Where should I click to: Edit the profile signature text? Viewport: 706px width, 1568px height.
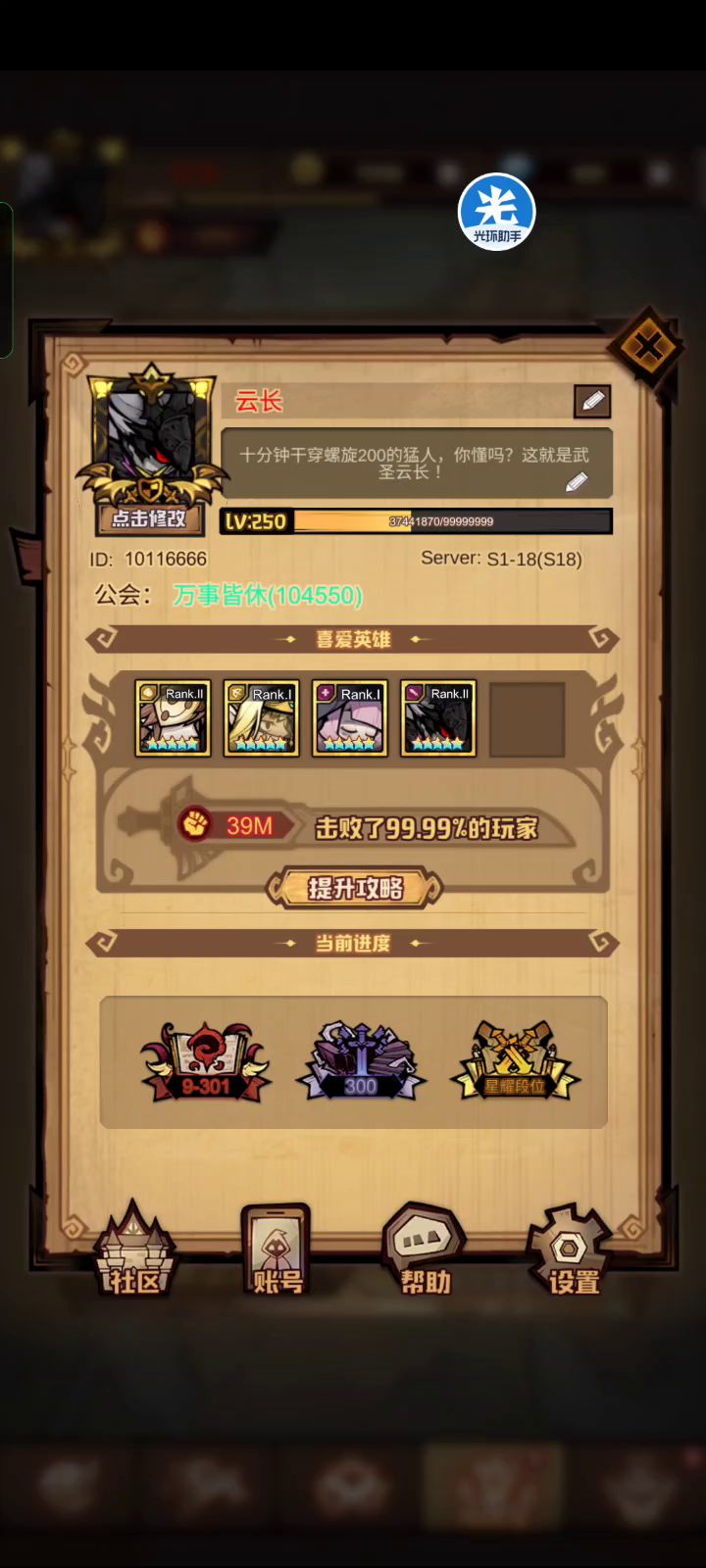pos(577,481)
